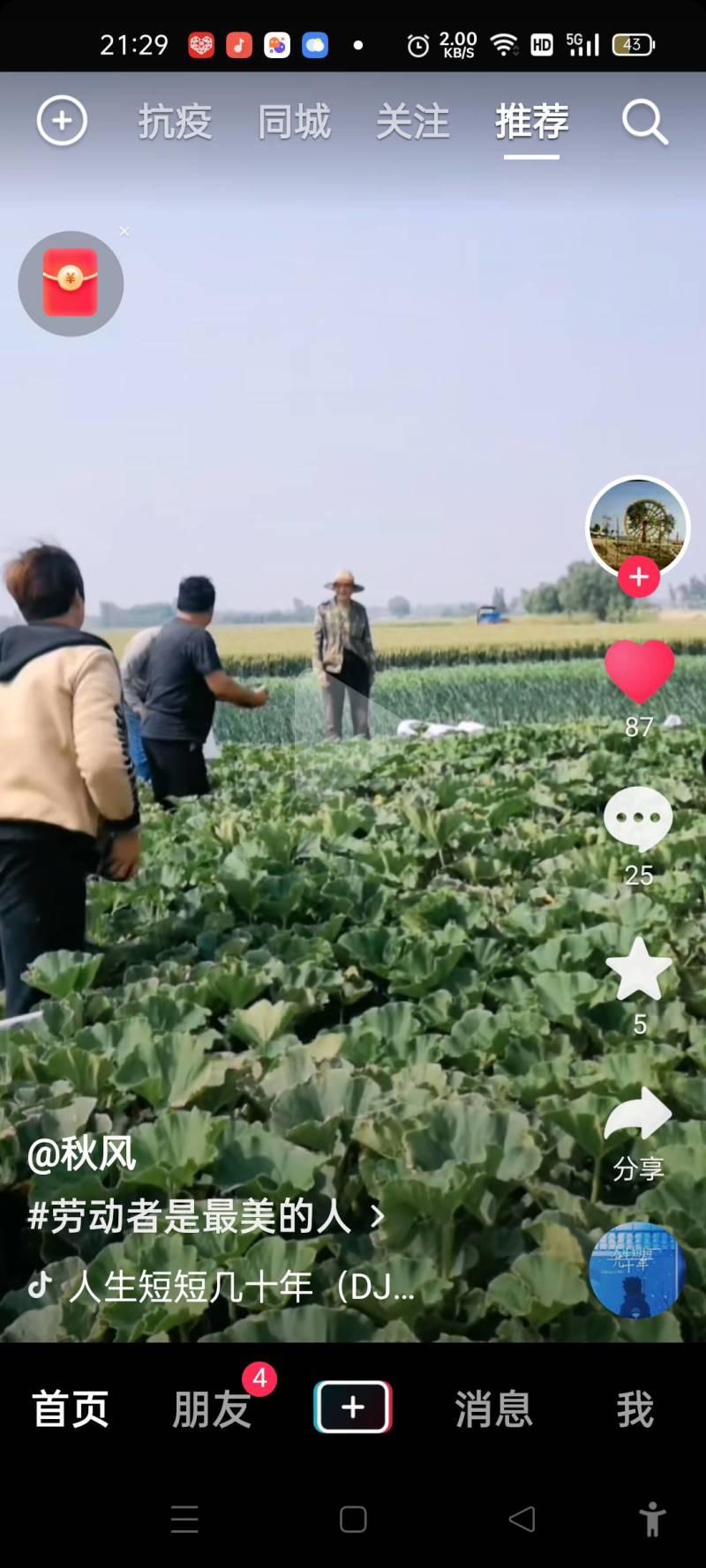Follow the creator with the red plus
The height and width of the screenshot is (1568, 706).
coord(639,578)
